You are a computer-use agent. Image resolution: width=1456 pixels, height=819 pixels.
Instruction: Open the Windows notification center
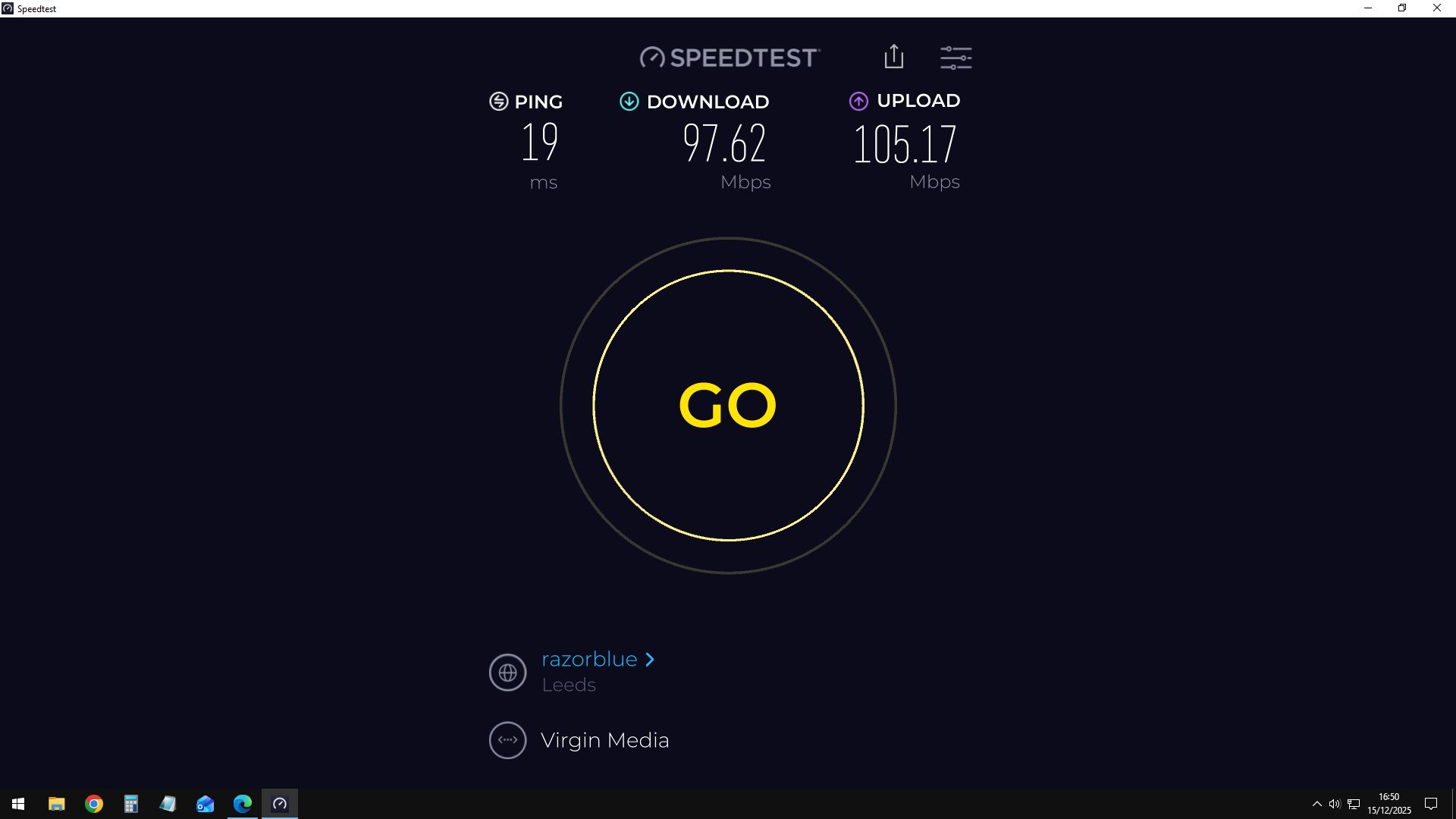pyautogui.click(x=1431, y=804)
